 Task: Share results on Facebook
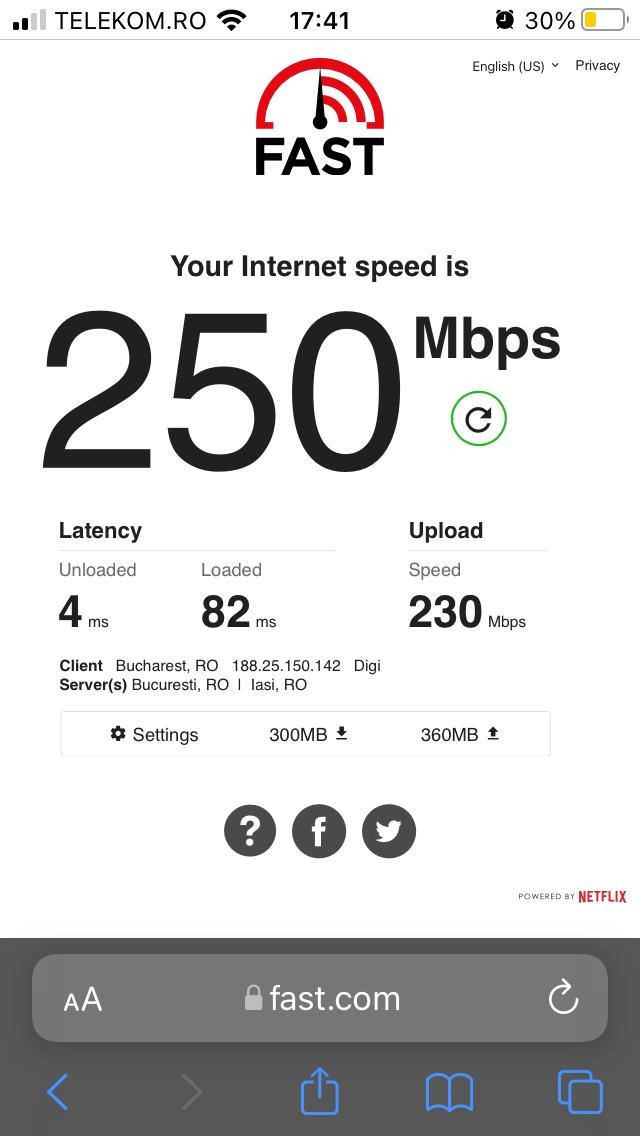point(319,831)
